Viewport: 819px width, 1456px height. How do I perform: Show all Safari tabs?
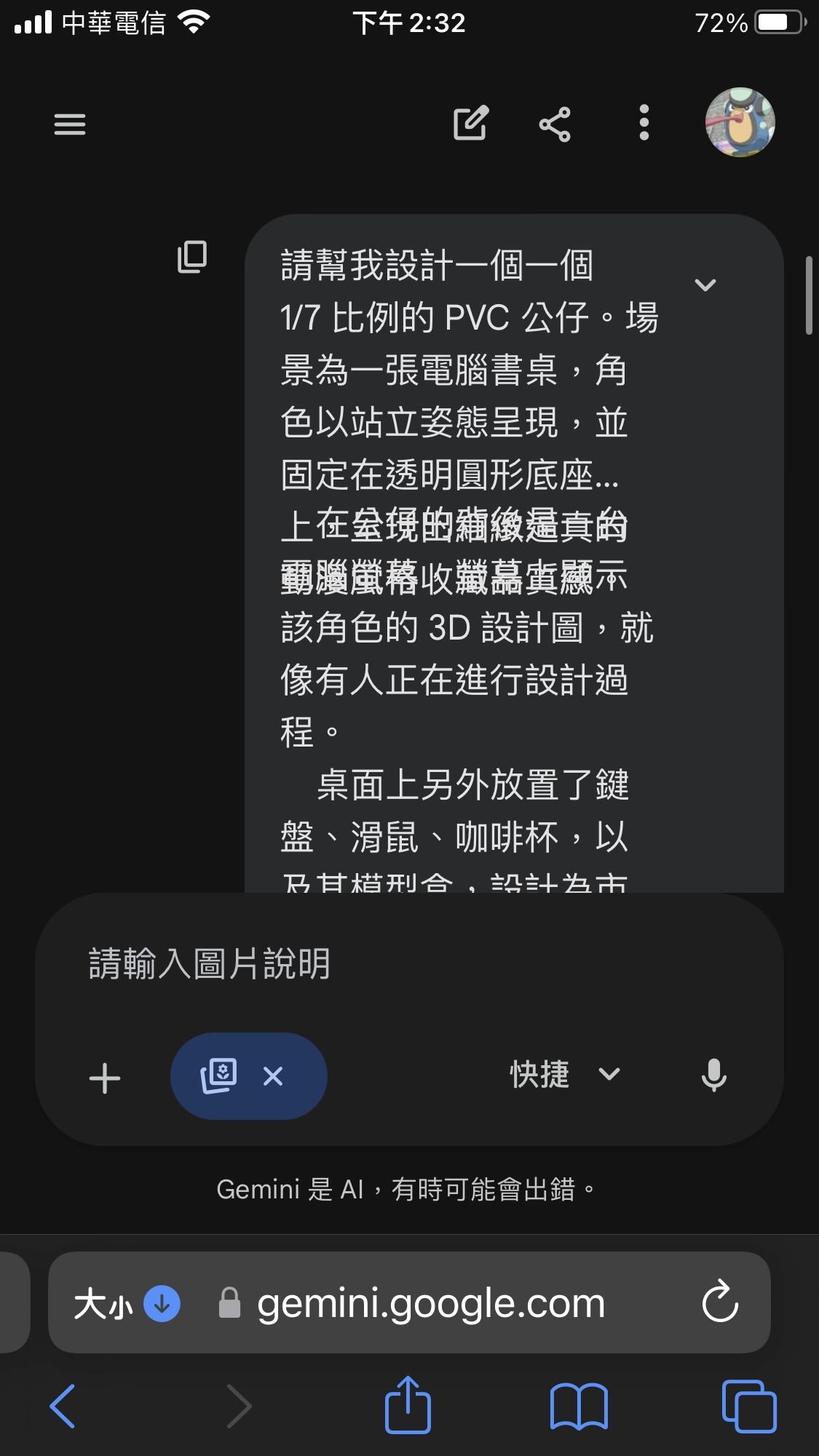[x=748, y=1407]
